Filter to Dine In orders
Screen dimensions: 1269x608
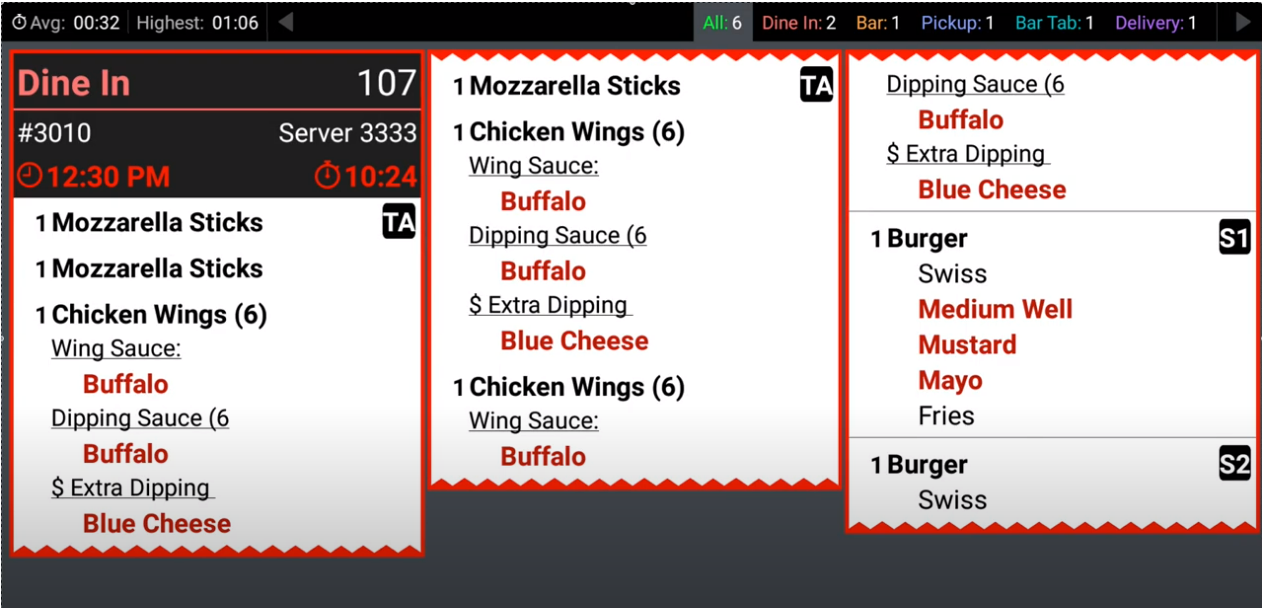point(798,22)
